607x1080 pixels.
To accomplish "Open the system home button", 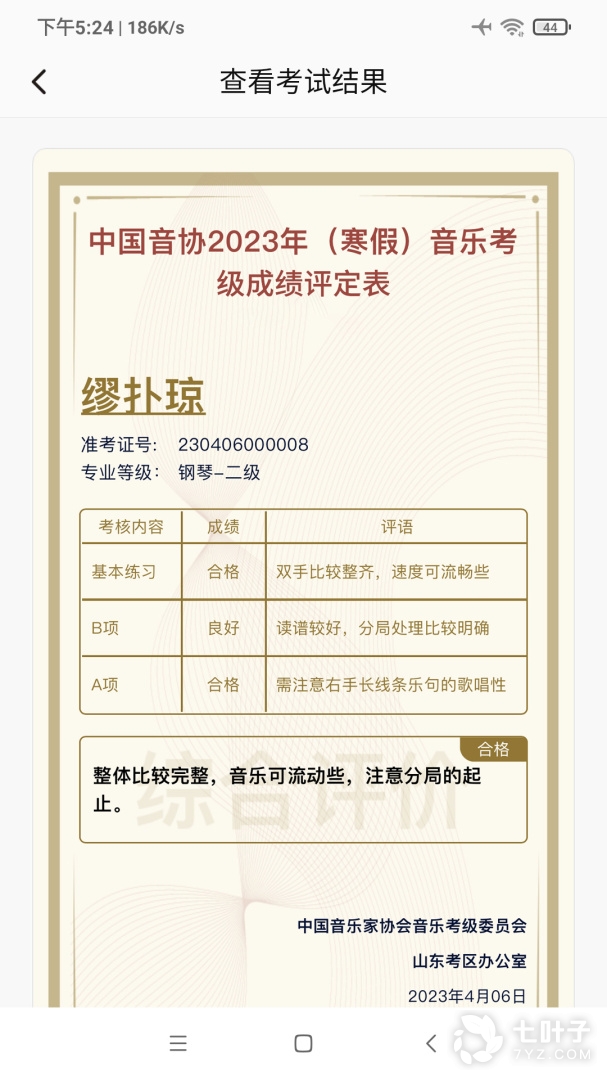I will point(303,1043).
